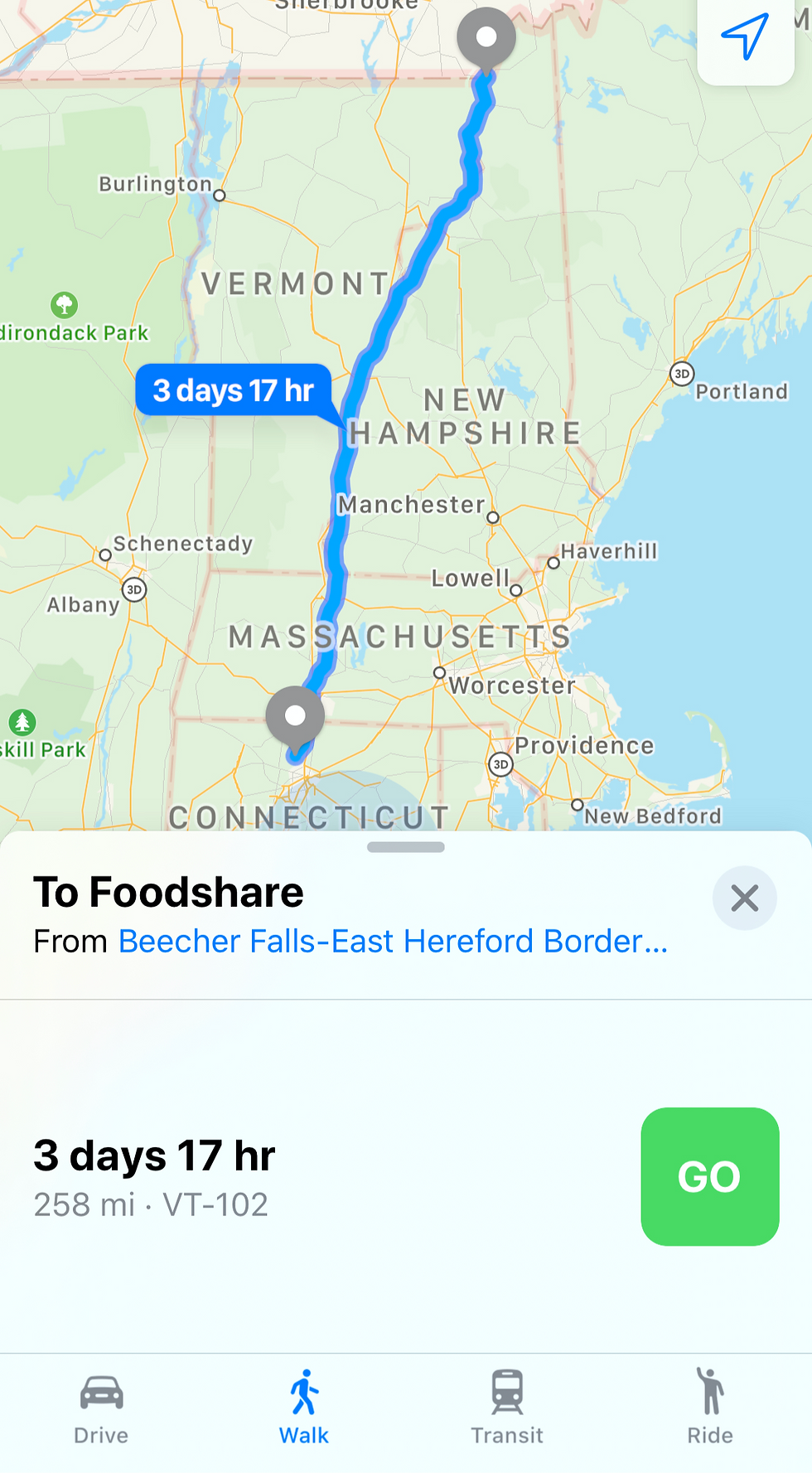Tap the Foodshare destination pin
The image size is (812, 1473).
[x=295, y=715]
